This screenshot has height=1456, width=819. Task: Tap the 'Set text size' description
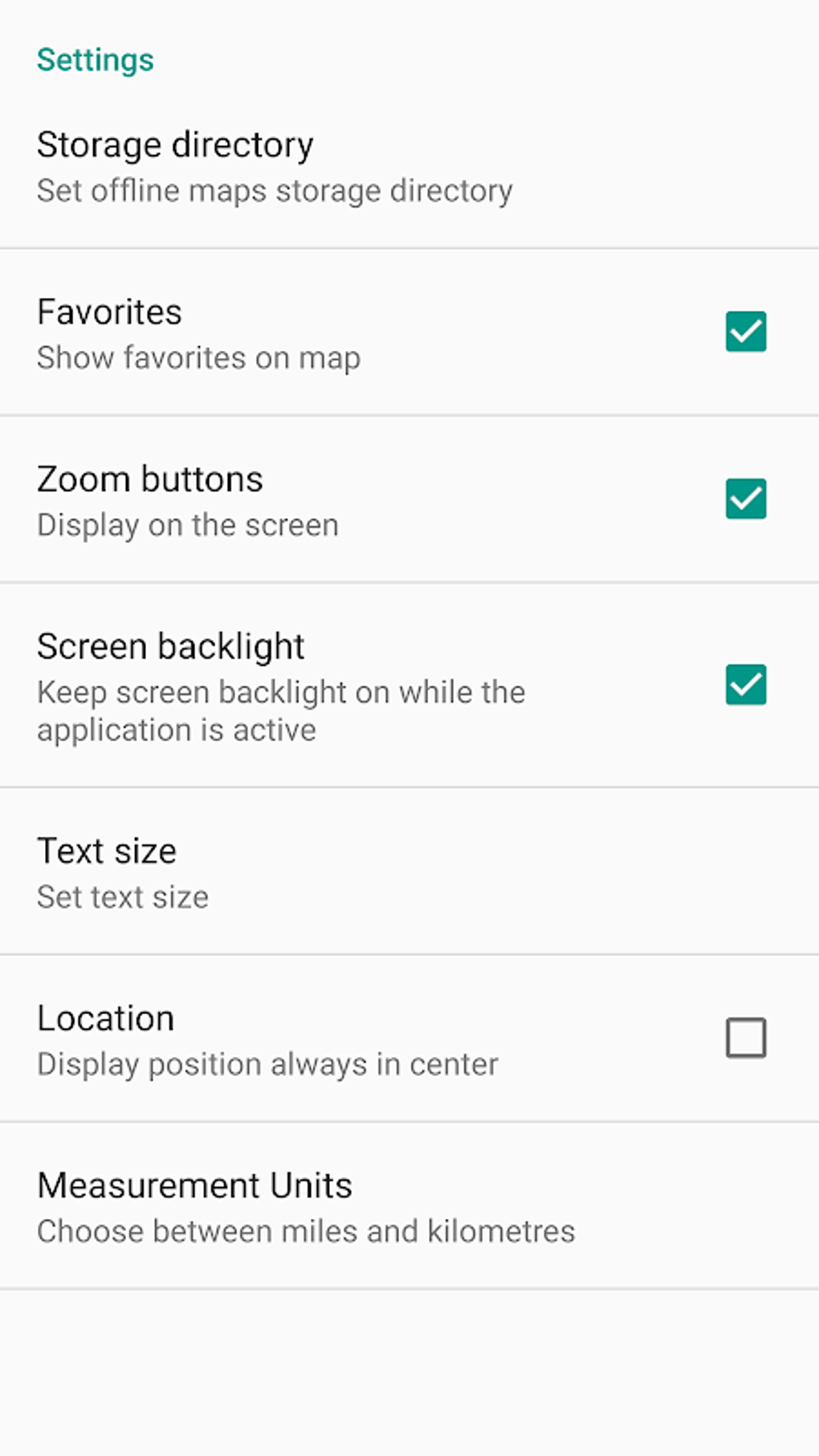(x=122, y=897)
